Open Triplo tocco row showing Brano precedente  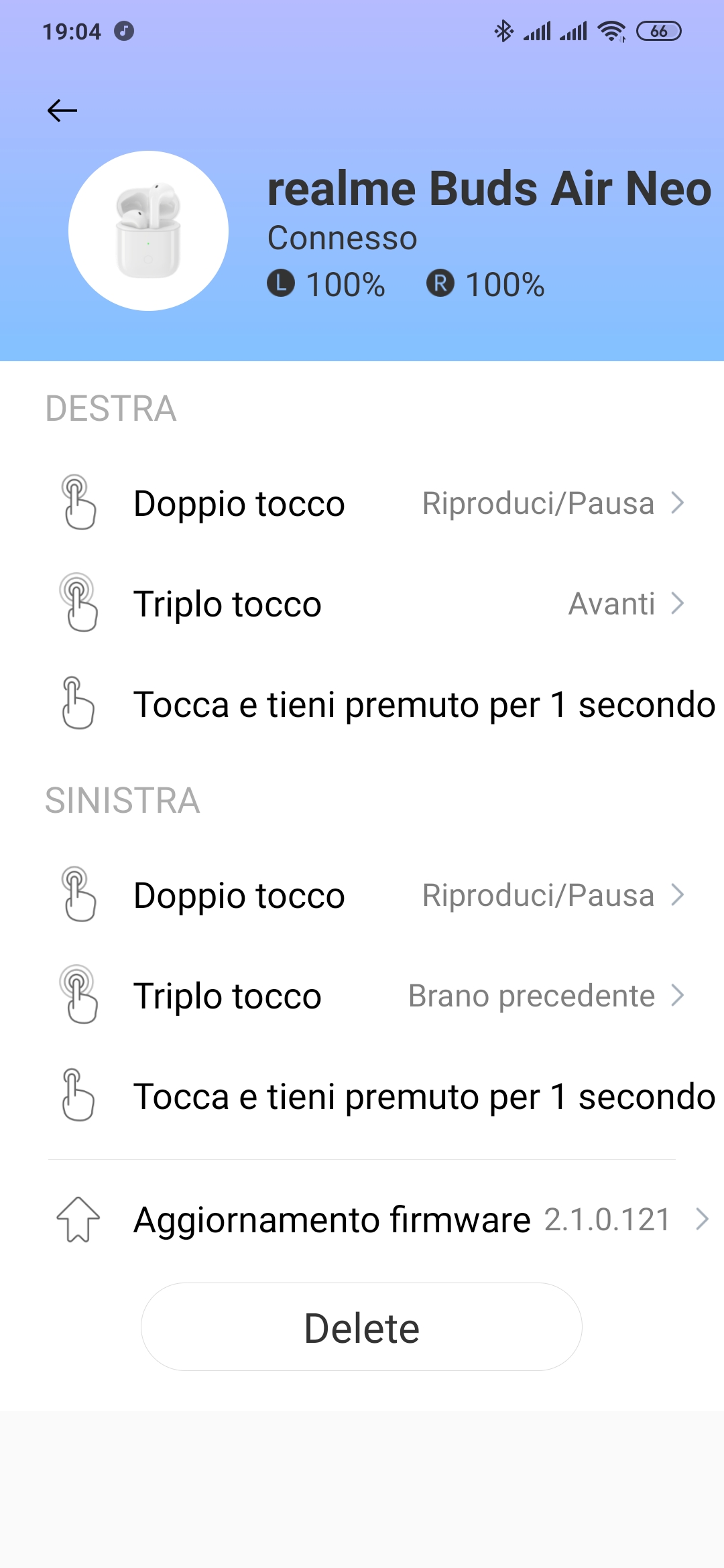click(362, 996)
